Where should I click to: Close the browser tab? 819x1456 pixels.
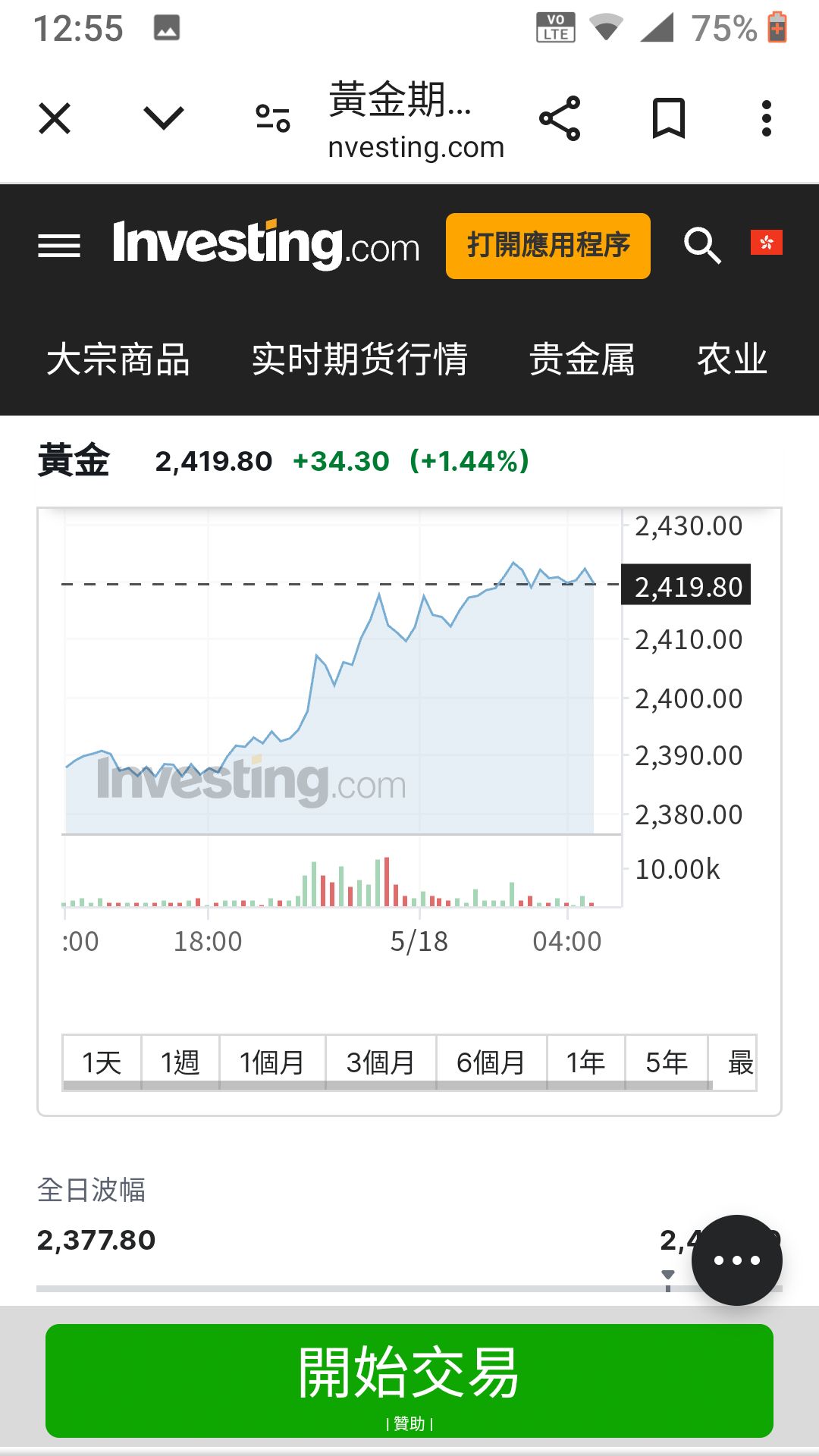click(x=55, y=118)
